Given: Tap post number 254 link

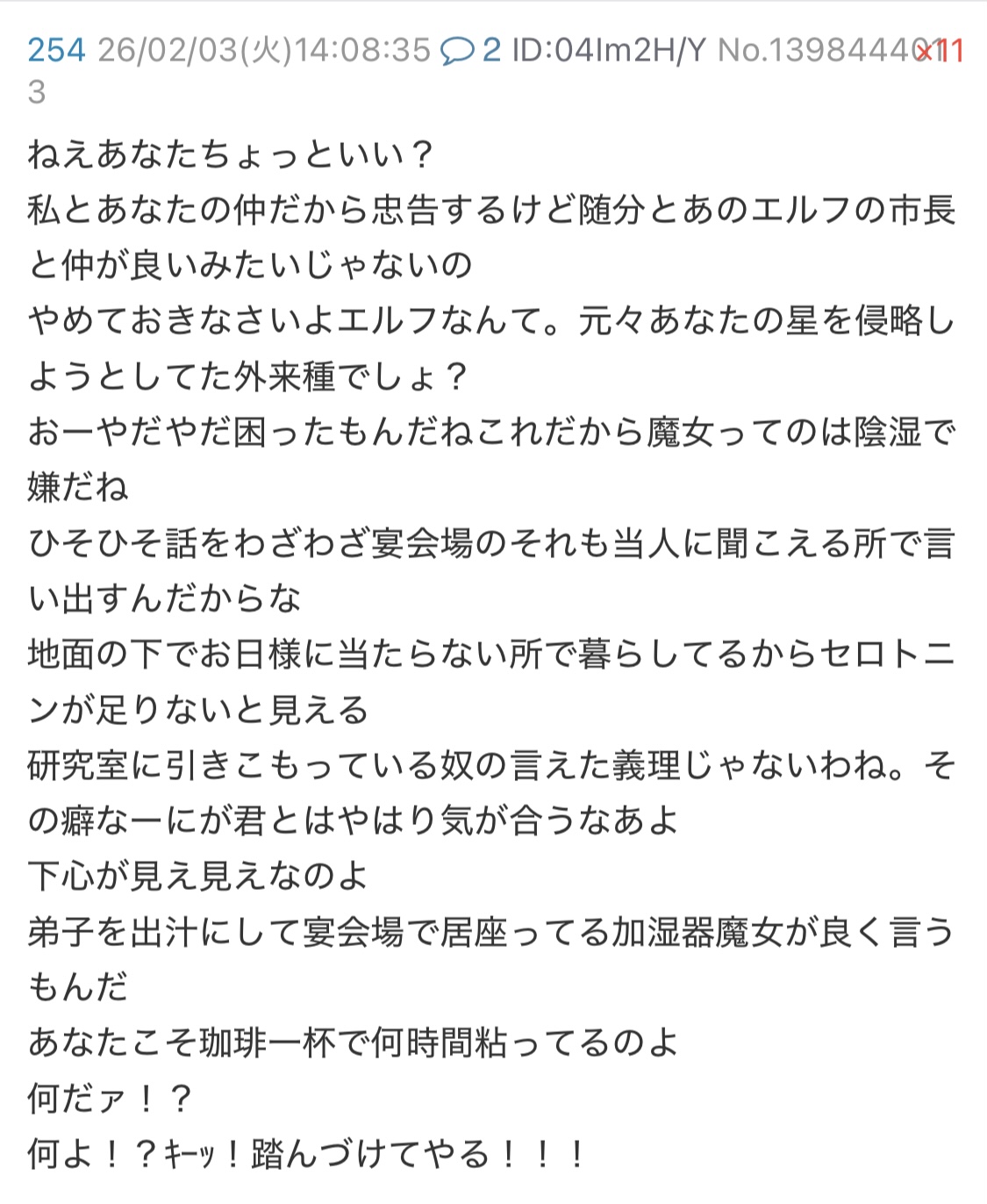Looking at the screenshot, I should tap(56, 51).
